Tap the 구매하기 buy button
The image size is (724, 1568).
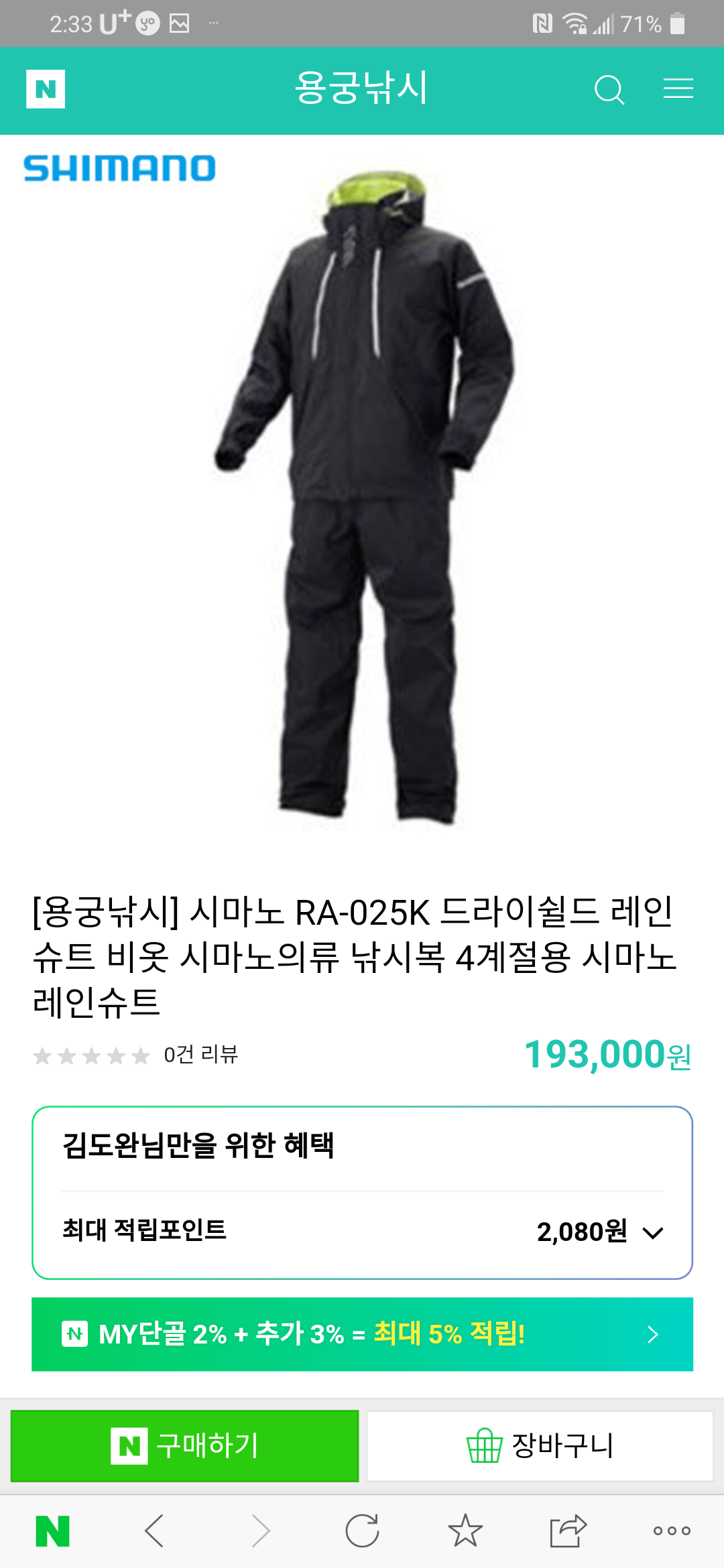(x=184, y=1445)
